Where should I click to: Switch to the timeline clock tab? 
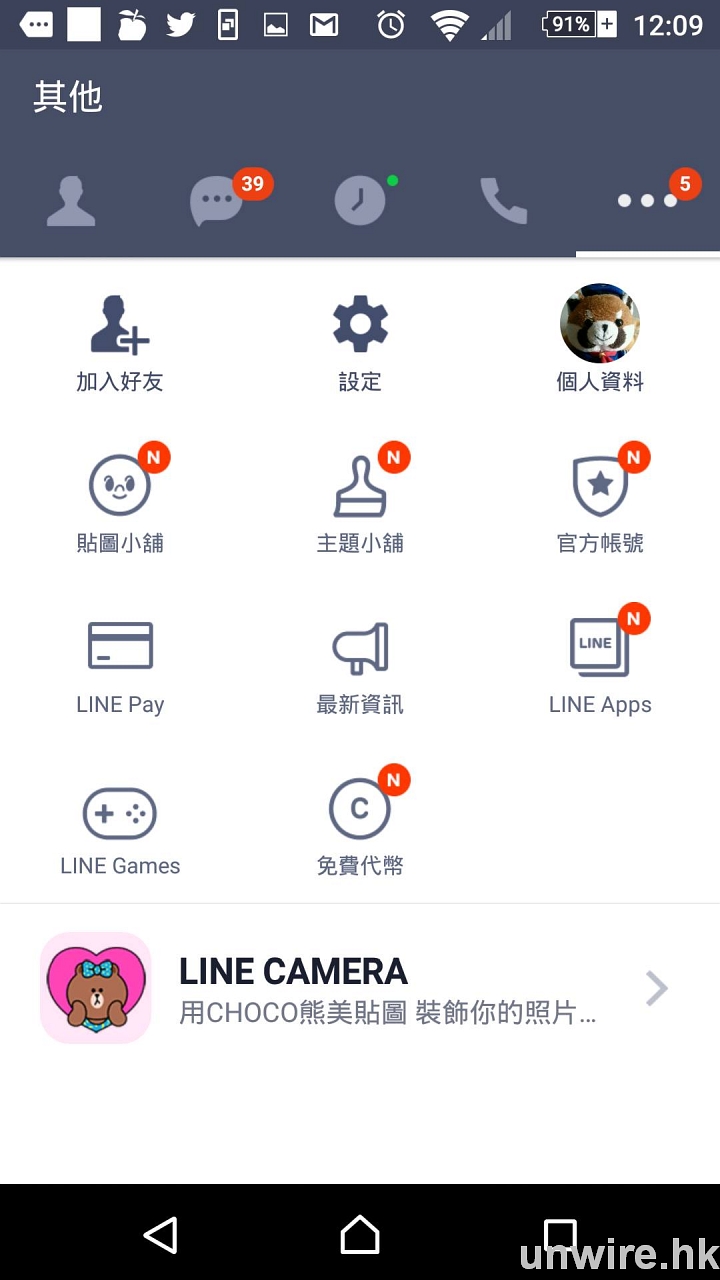coord(360,201)
